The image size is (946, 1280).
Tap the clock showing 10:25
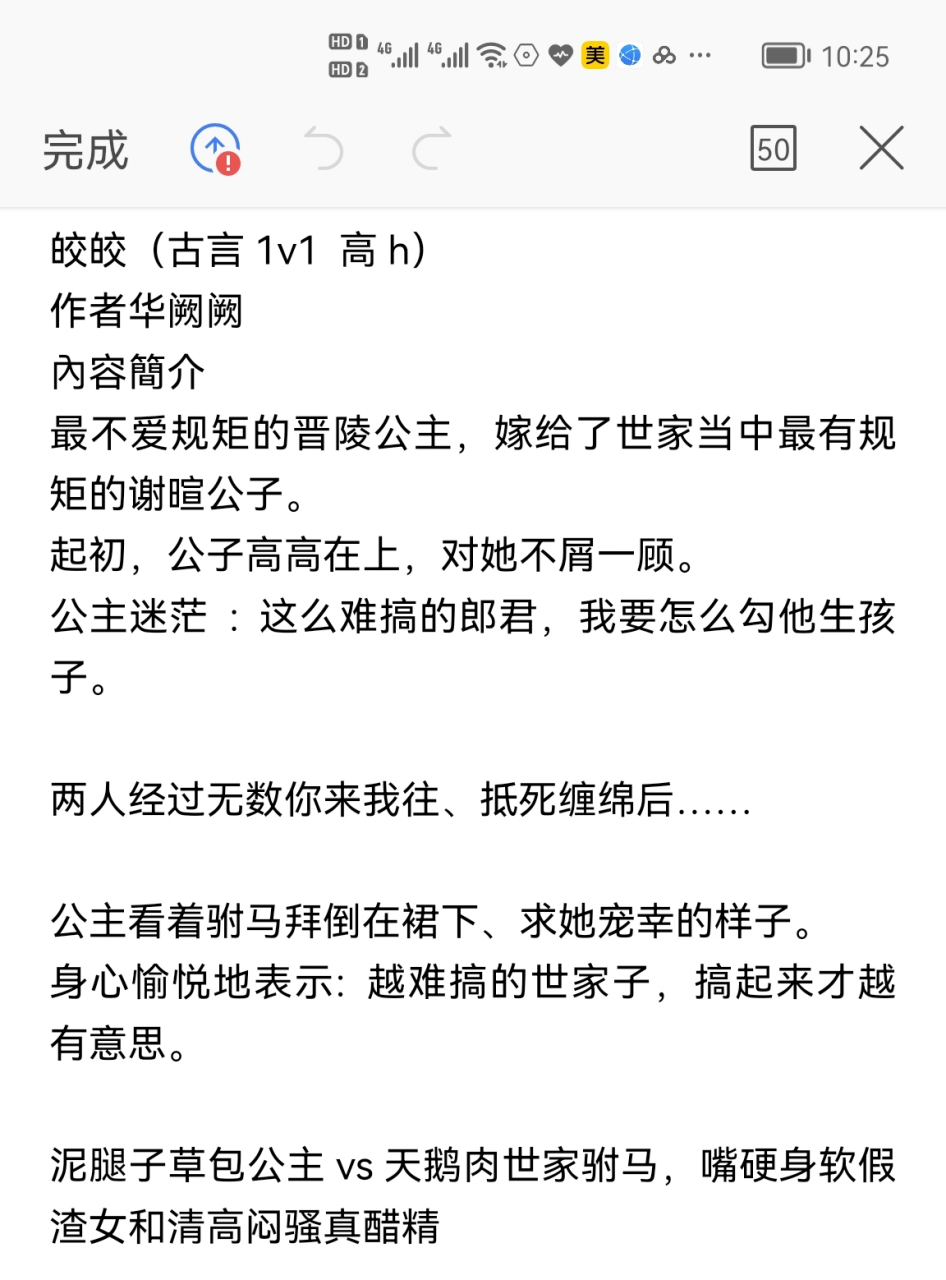[x=857, y=56]
